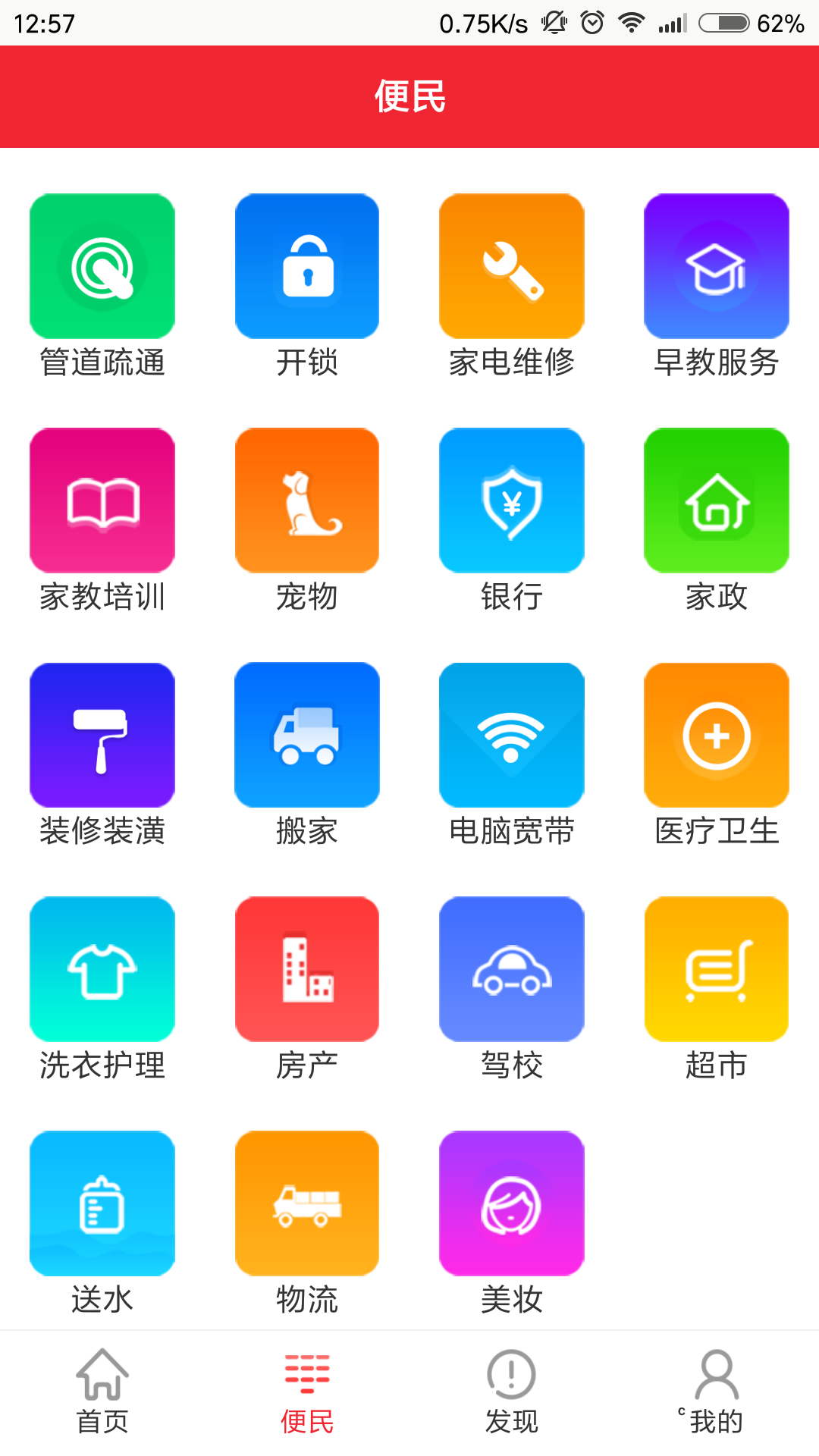Open 家电维修 appliance repair
This screenshot has height=1456, width=819.
pyautogui.click(x=512, y=266)
